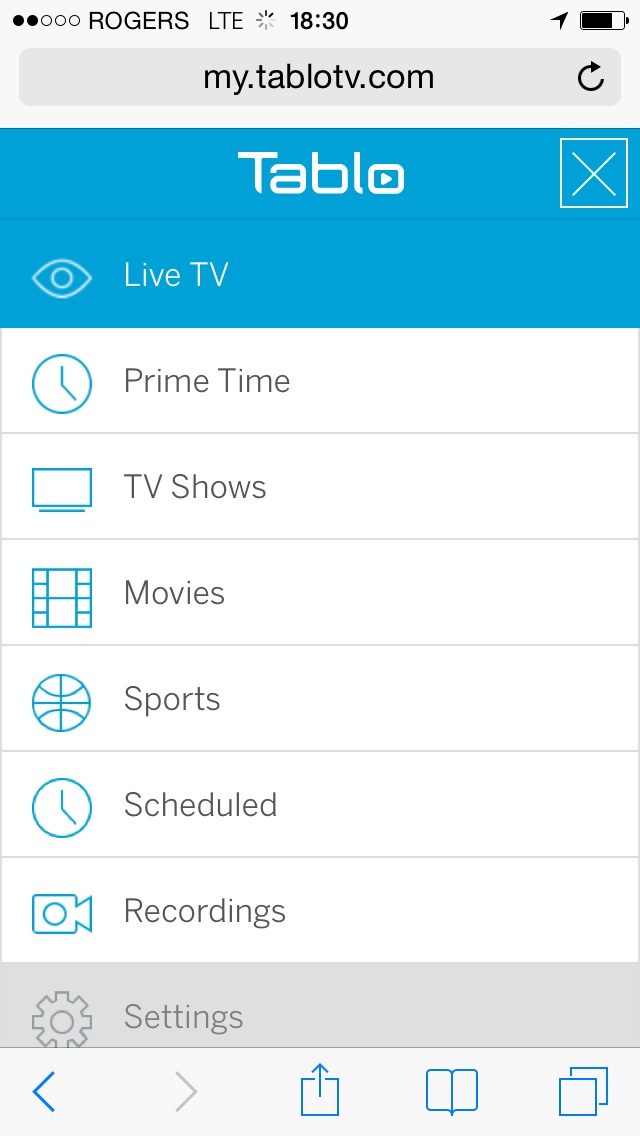This screenshot has width=640, height=1136.
Task: Open Safari bookmarks
Action: pos(452,1091)
